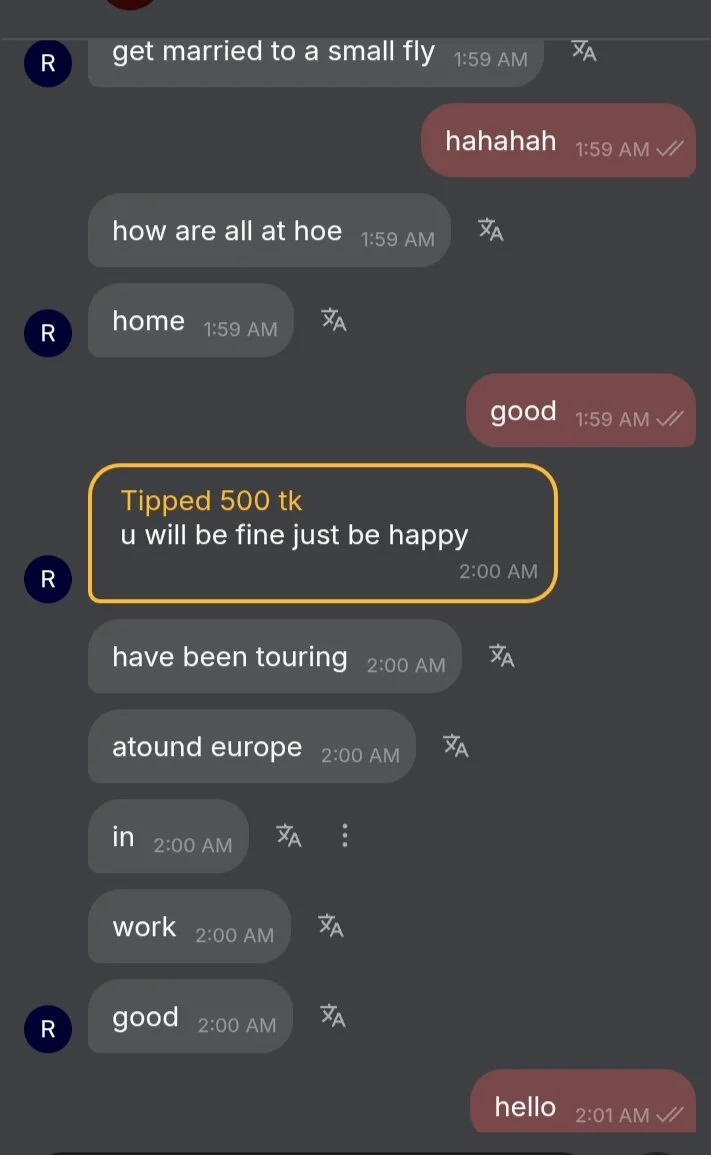Translate the 'work' message
Viewport: 711px width, 1155px height.
pyautogui.click(x=331, y=926)
